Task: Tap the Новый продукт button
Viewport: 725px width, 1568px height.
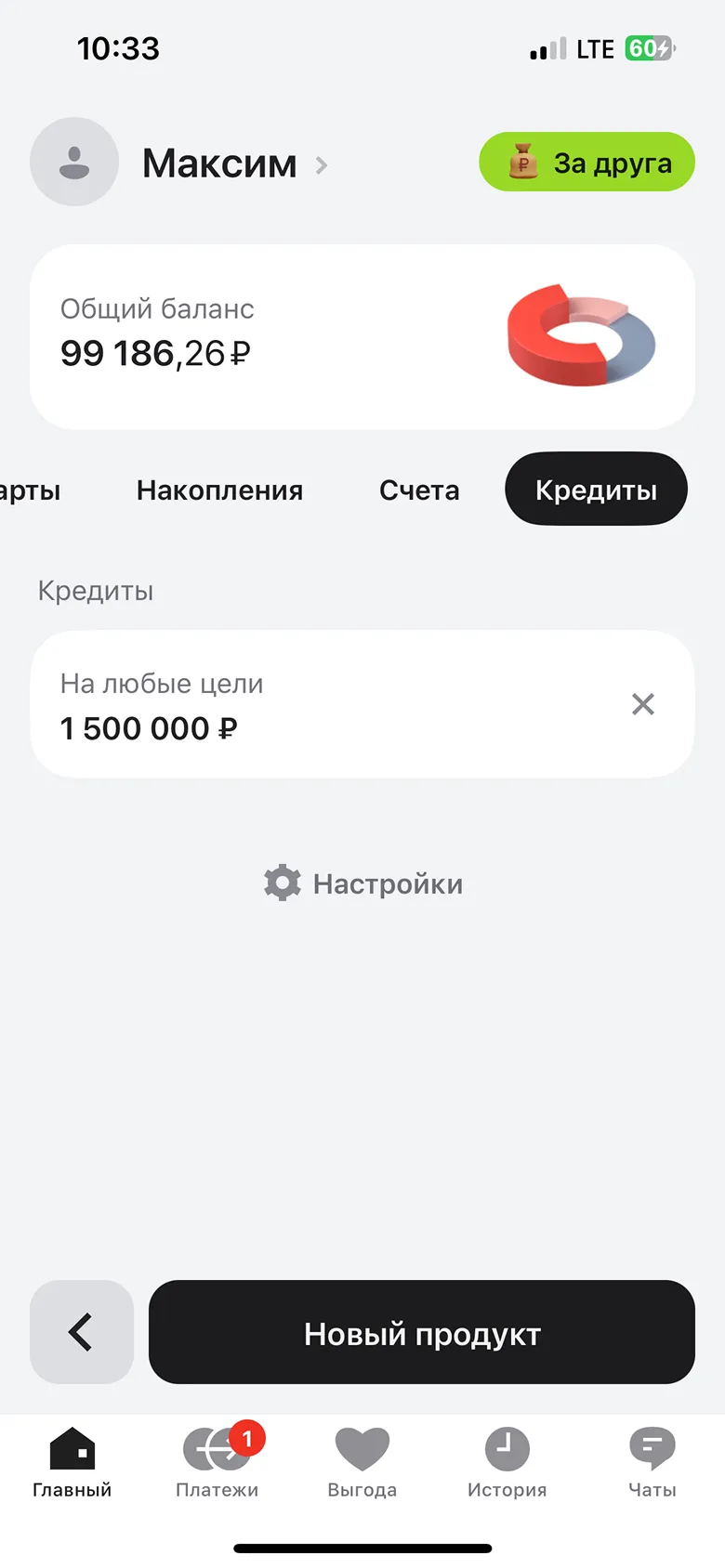Action: (422, 1333)
